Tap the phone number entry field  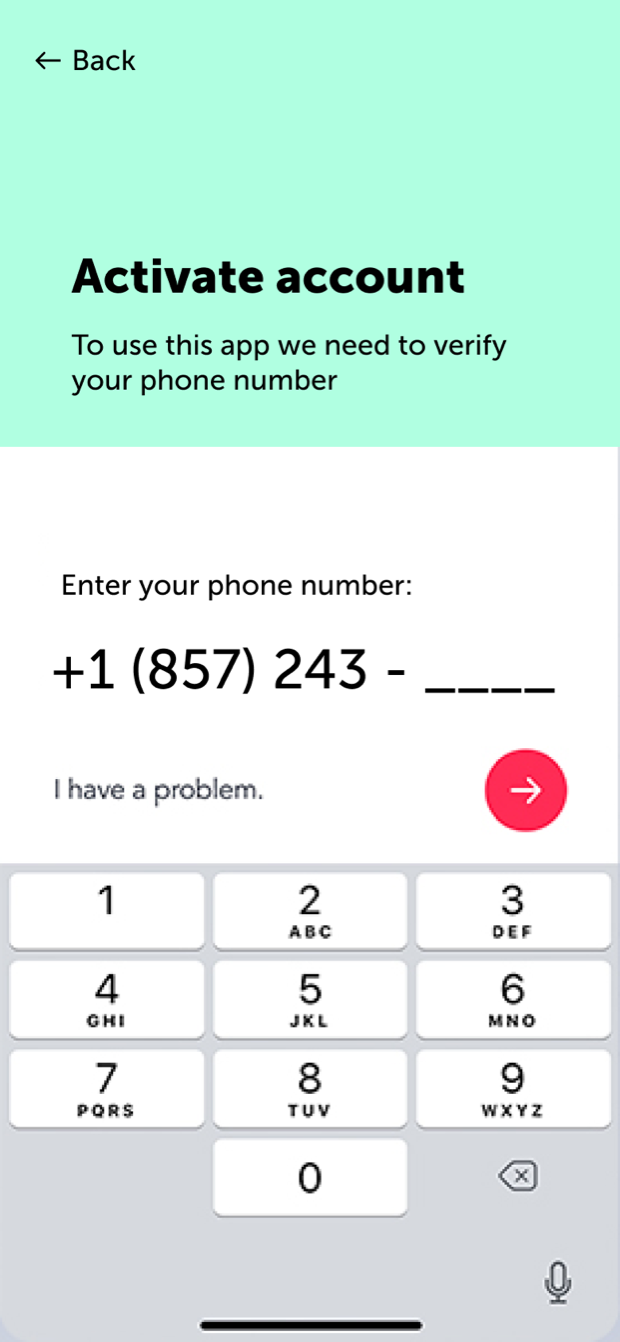(303, 670)
